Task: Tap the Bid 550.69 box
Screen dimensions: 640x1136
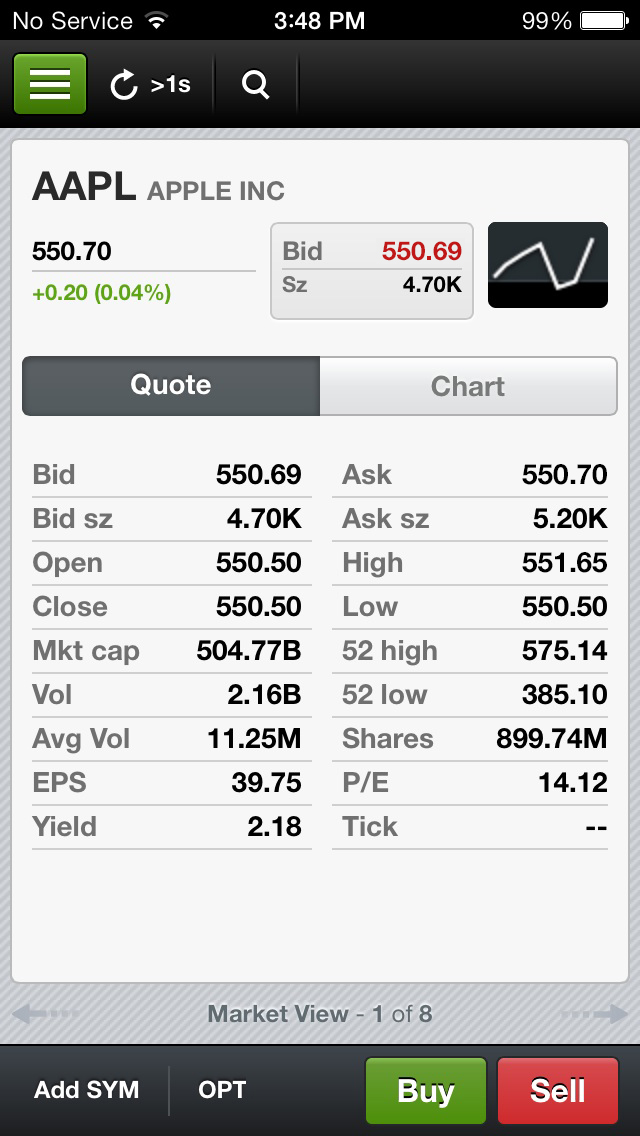Action: pos(372,270)
